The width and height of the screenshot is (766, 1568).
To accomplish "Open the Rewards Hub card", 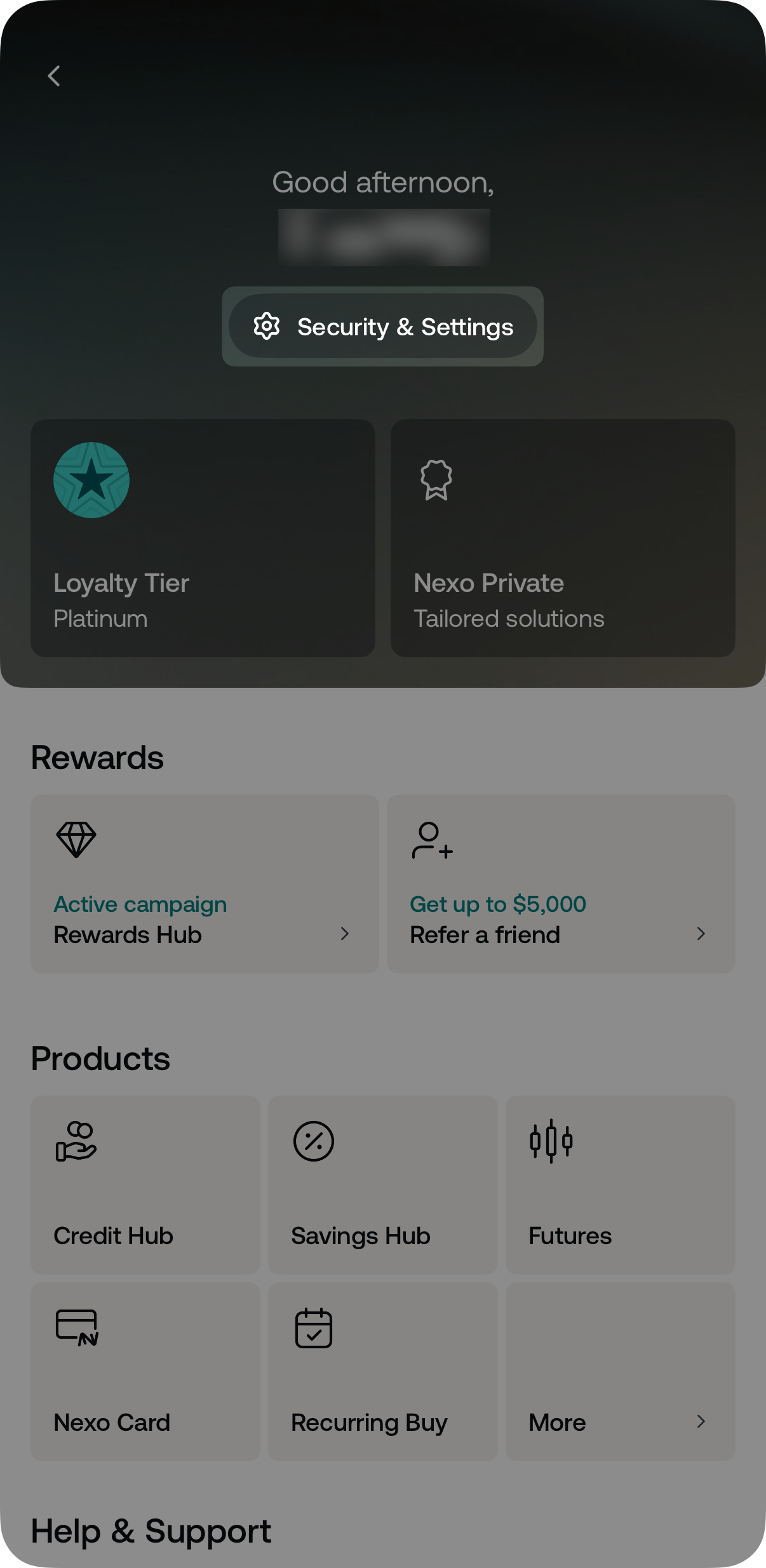I will 205,883.
